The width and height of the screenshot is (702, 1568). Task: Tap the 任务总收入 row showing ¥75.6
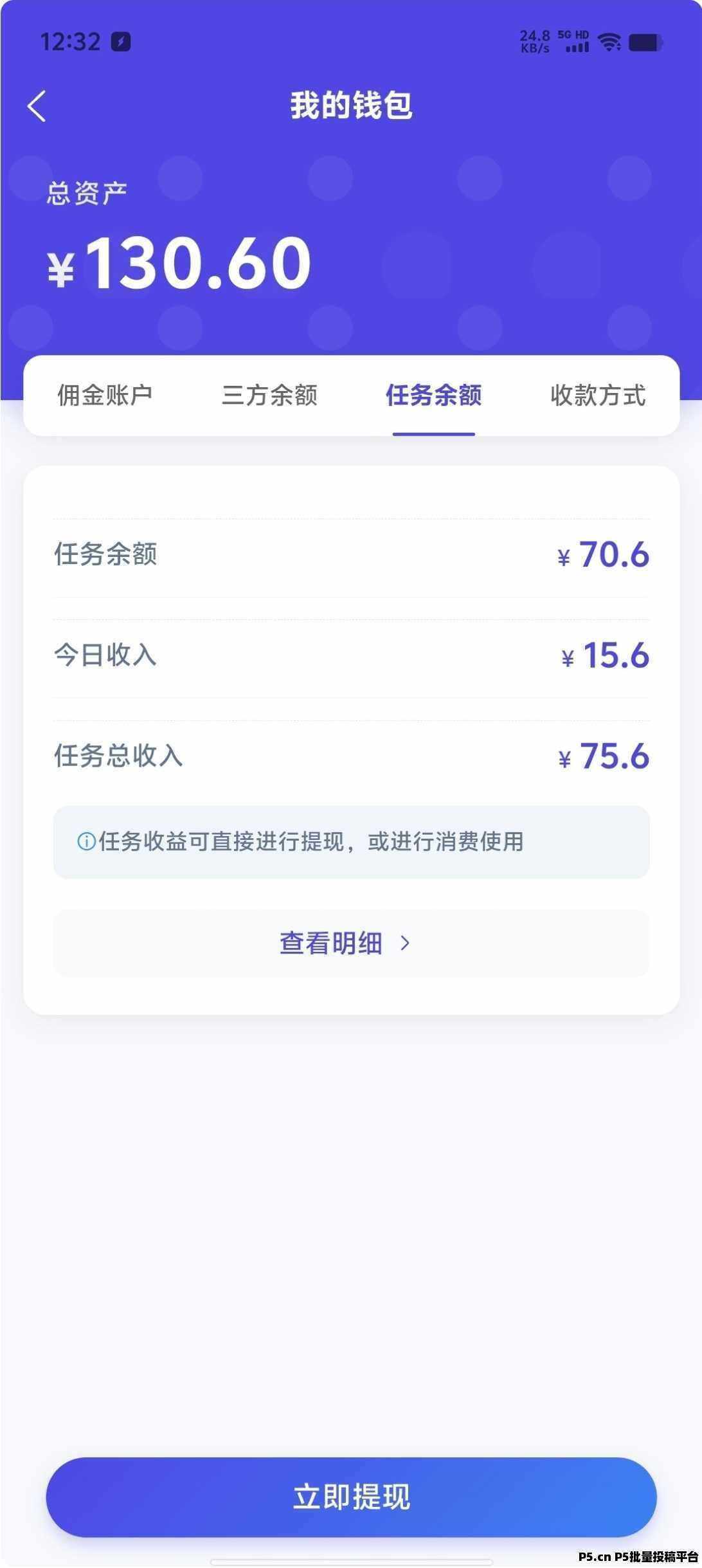351,756
